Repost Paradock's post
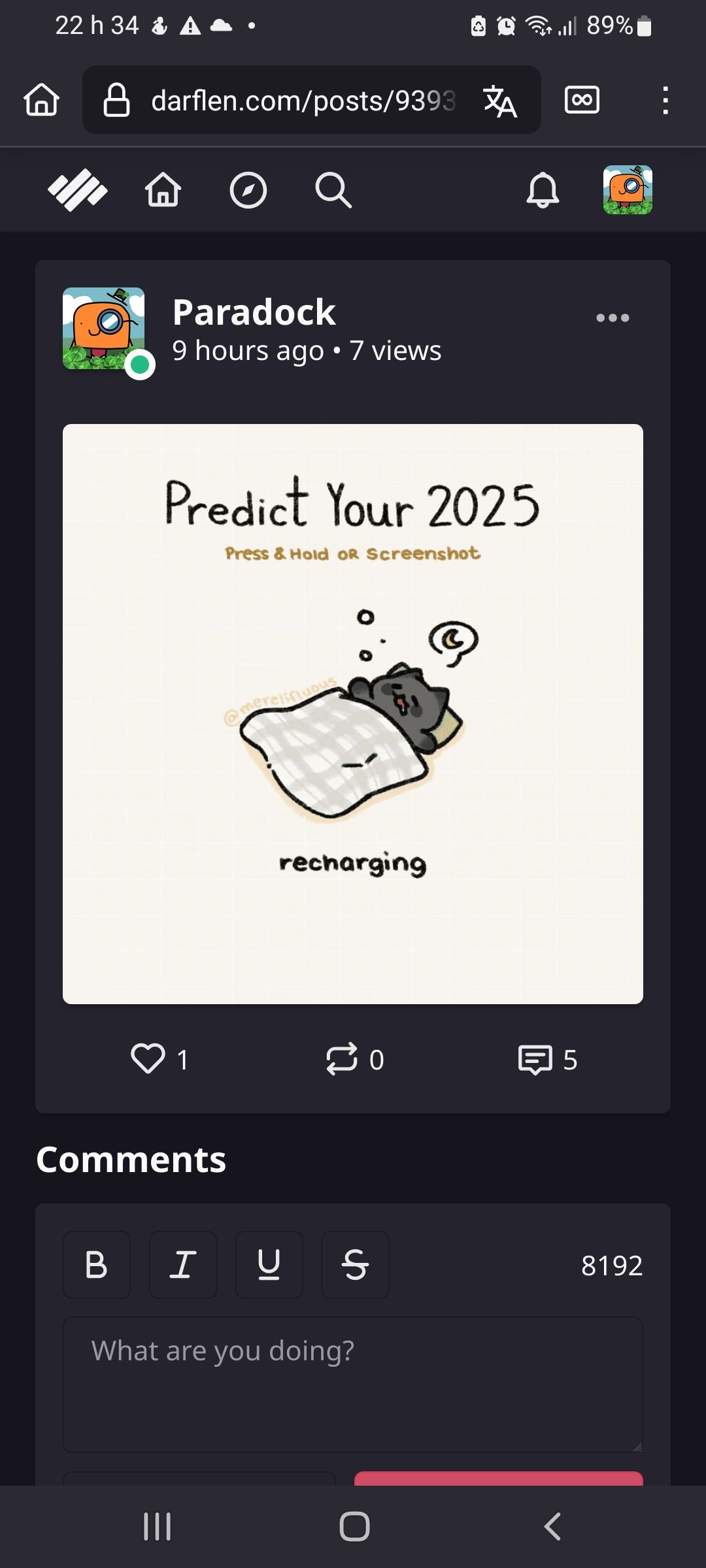The image size is (706, 1568). click(x=342, y=1059)
